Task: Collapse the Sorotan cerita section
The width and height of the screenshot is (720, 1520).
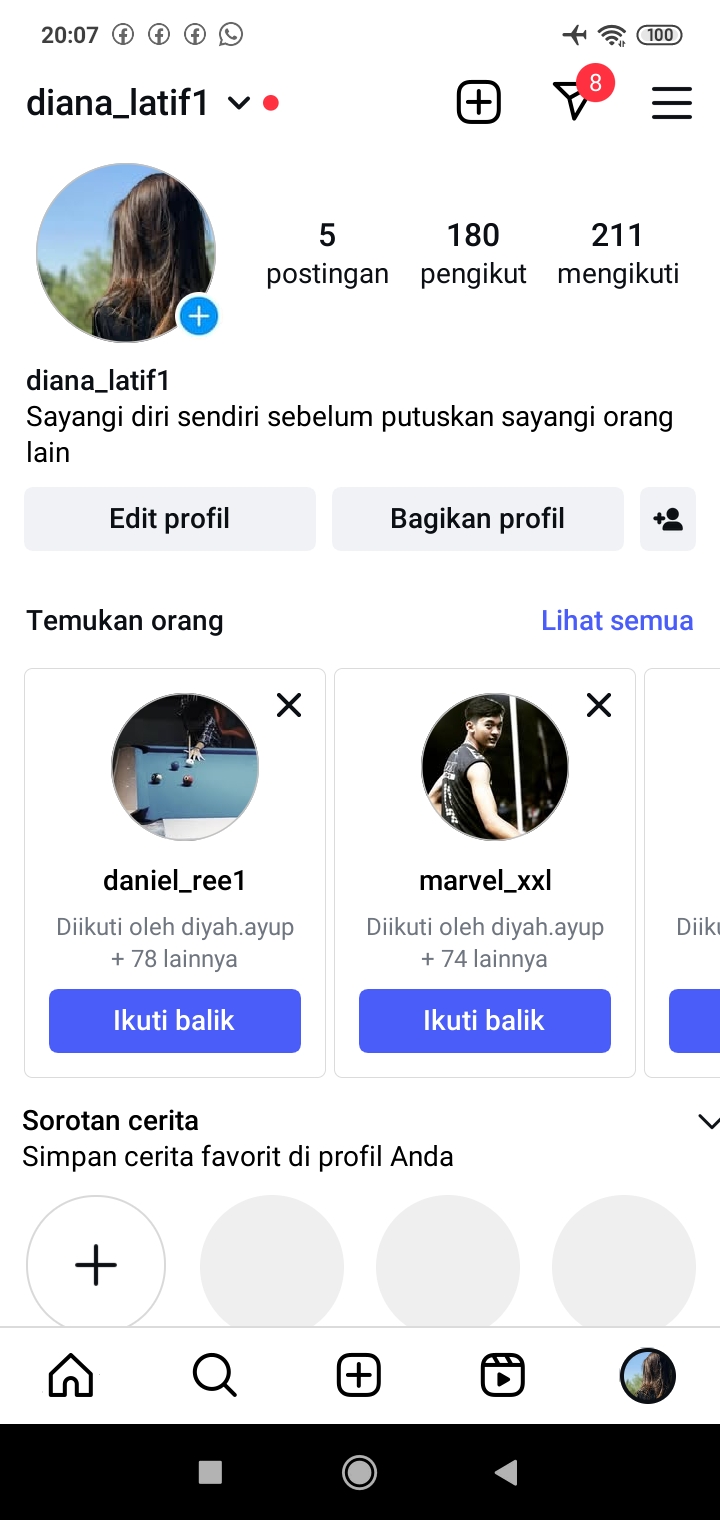Action: click(707, 1122)
